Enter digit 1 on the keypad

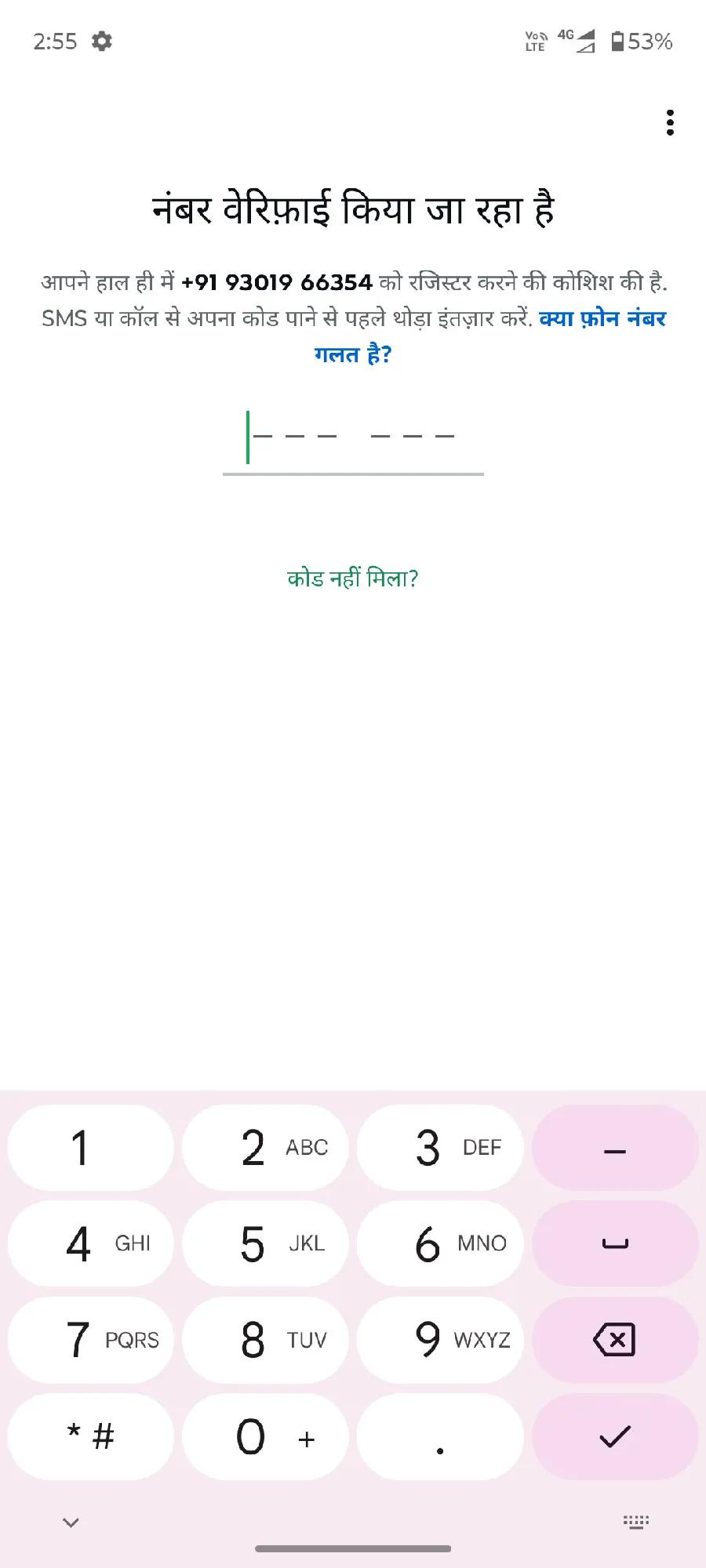point(90,1148)
